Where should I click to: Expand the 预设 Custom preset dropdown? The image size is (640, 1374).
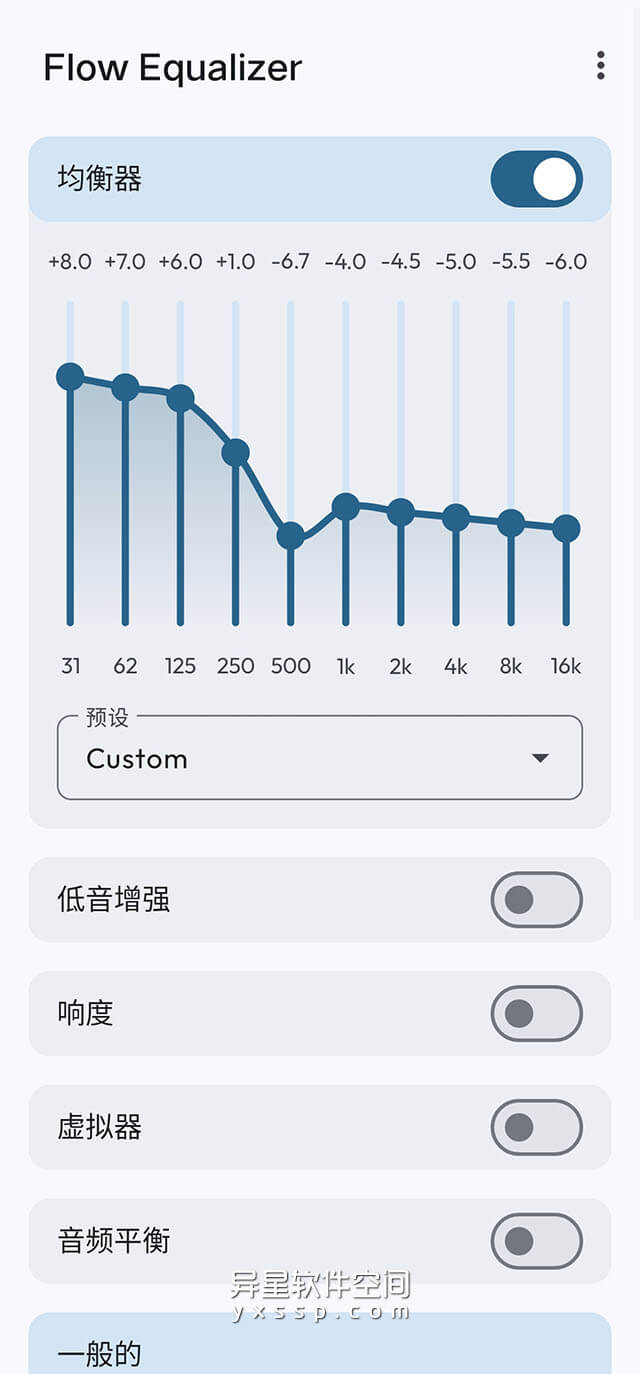(x=320, y=758)
